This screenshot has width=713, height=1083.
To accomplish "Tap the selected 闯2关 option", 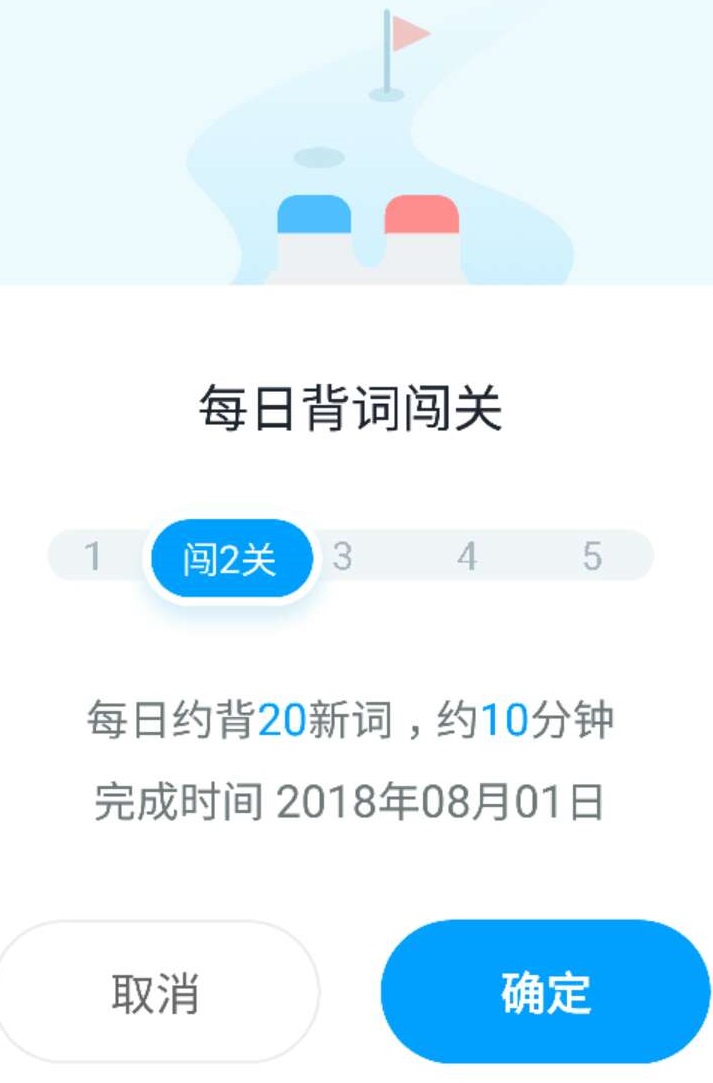I will [x=230, y=559].
